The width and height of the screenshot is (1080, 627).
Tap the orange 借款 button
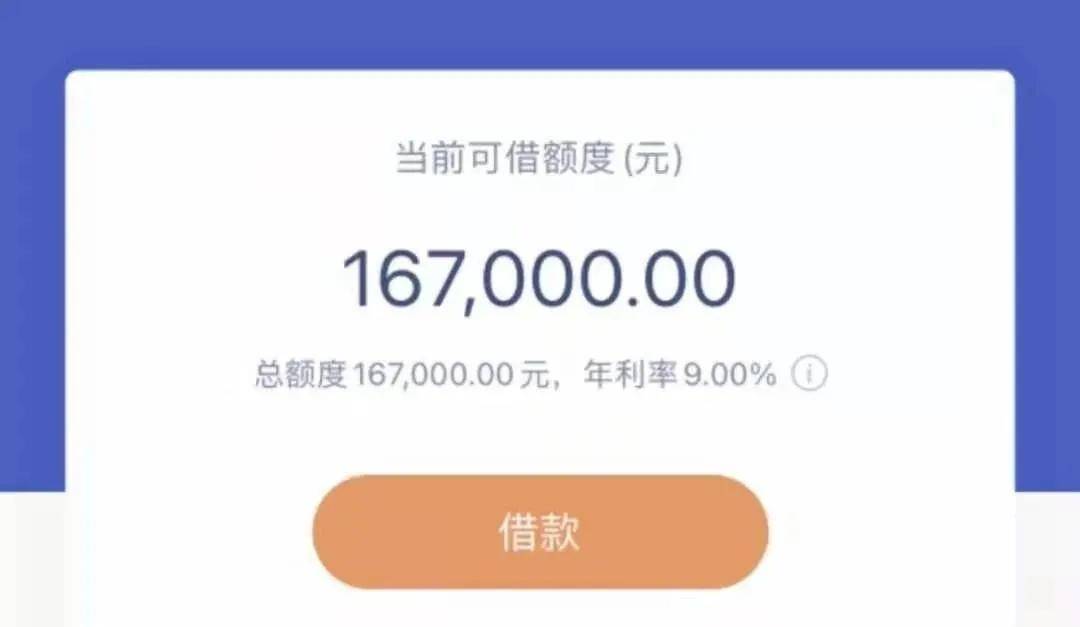pos(540,532)
